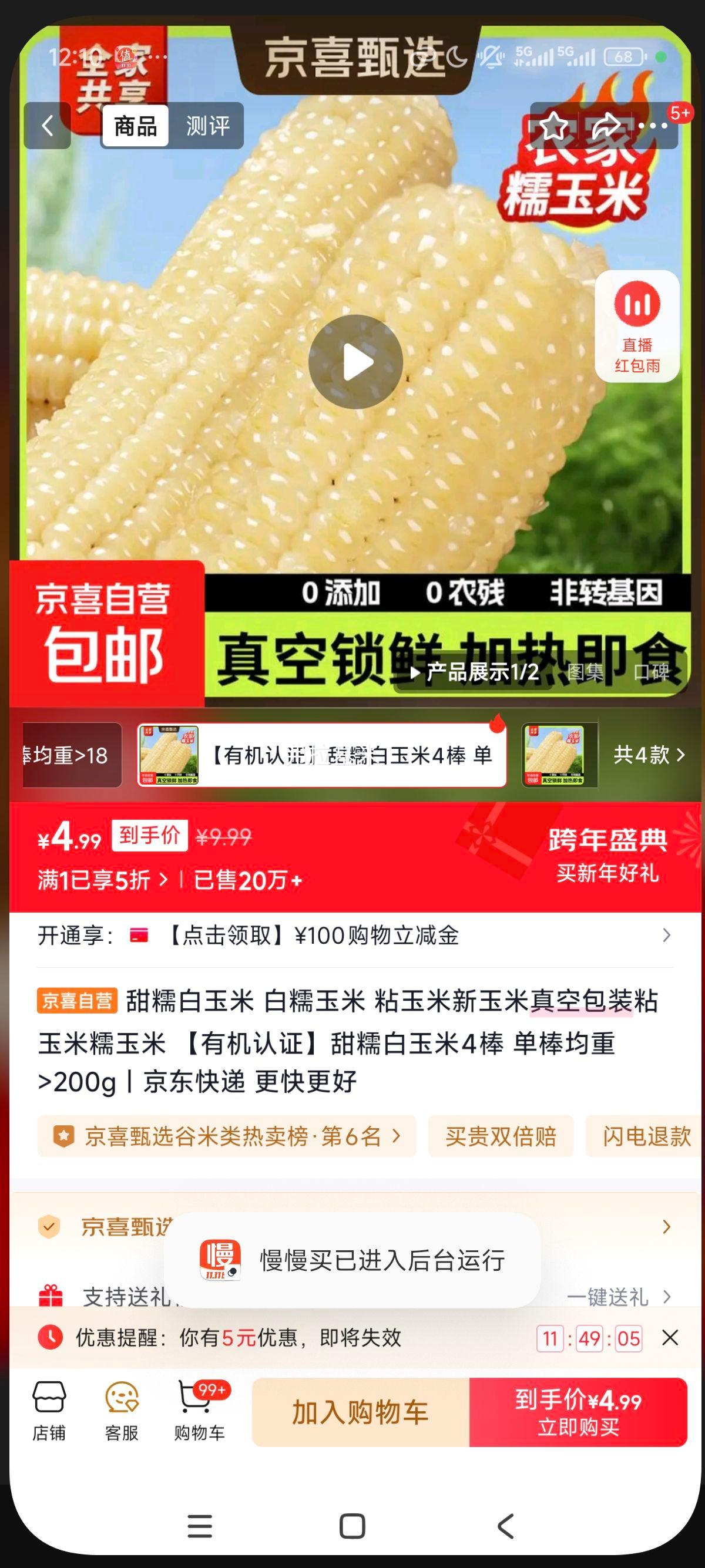Screen dimensions: 705x1568
Task: Switch to the 测评 tab
Action: click(207, 126)
